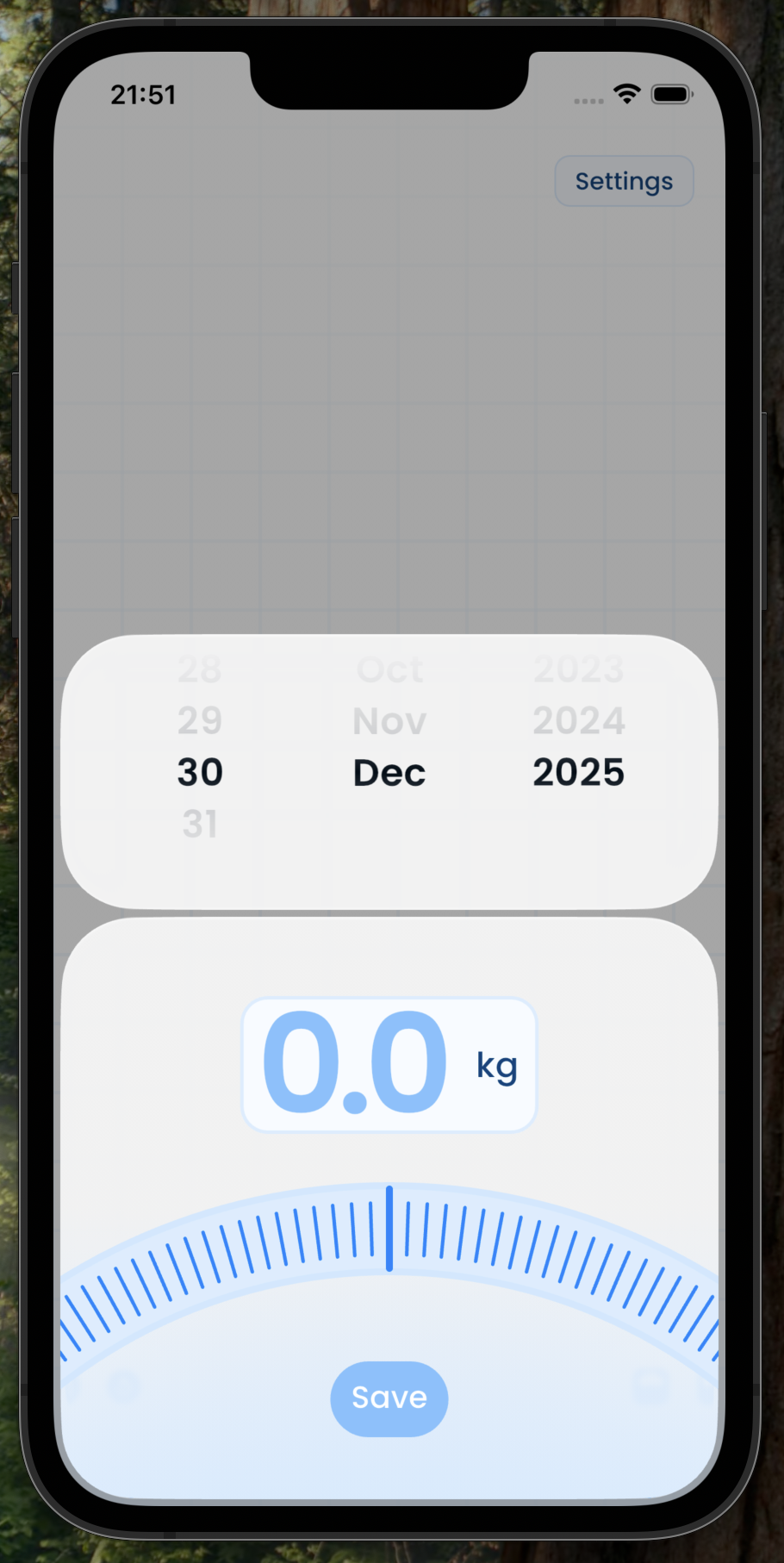Choose Oct in the month wheel
This screenshot has width=784, height=1563.
coord(389,670)
